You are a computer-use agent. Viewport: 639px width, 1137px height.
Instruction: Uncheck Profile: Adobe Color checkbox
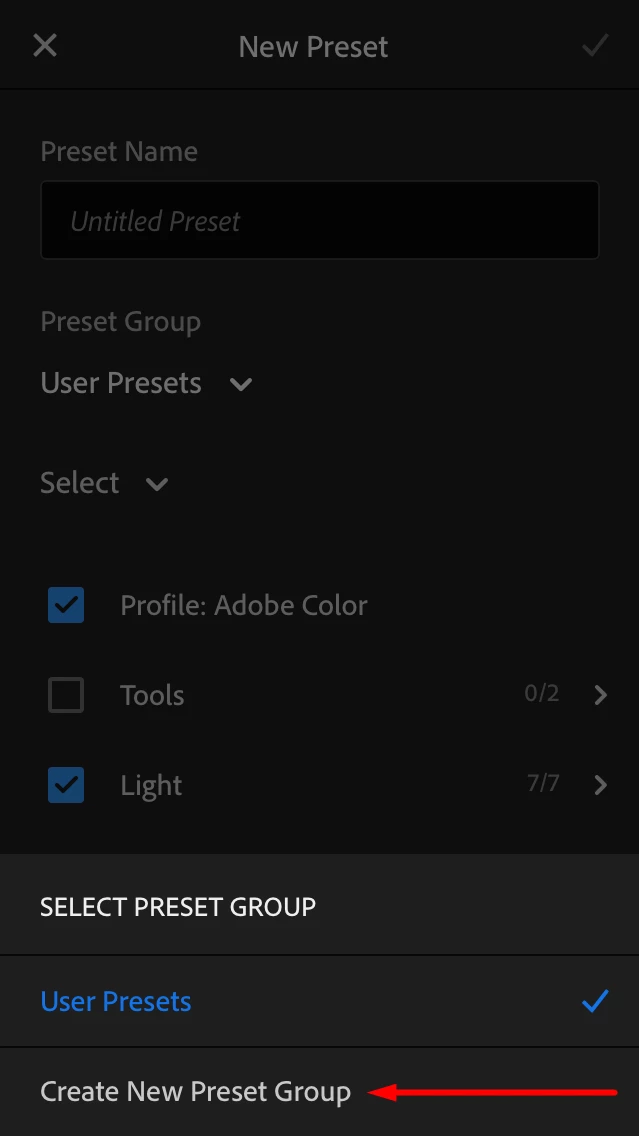(x=66, y=605)
